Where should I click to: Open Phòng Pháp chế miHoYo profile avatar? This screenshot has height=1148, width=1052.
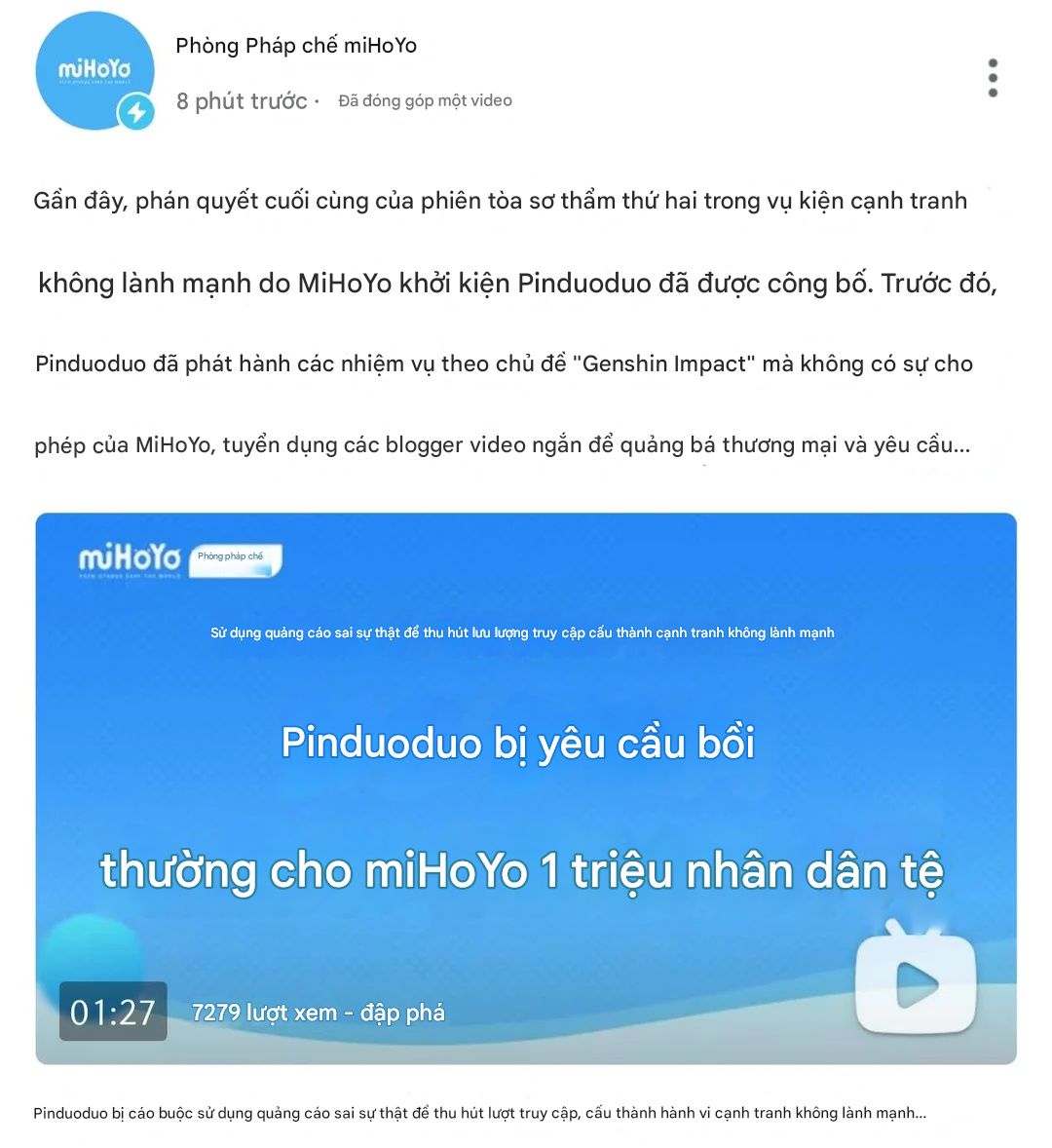coord(94,71)
